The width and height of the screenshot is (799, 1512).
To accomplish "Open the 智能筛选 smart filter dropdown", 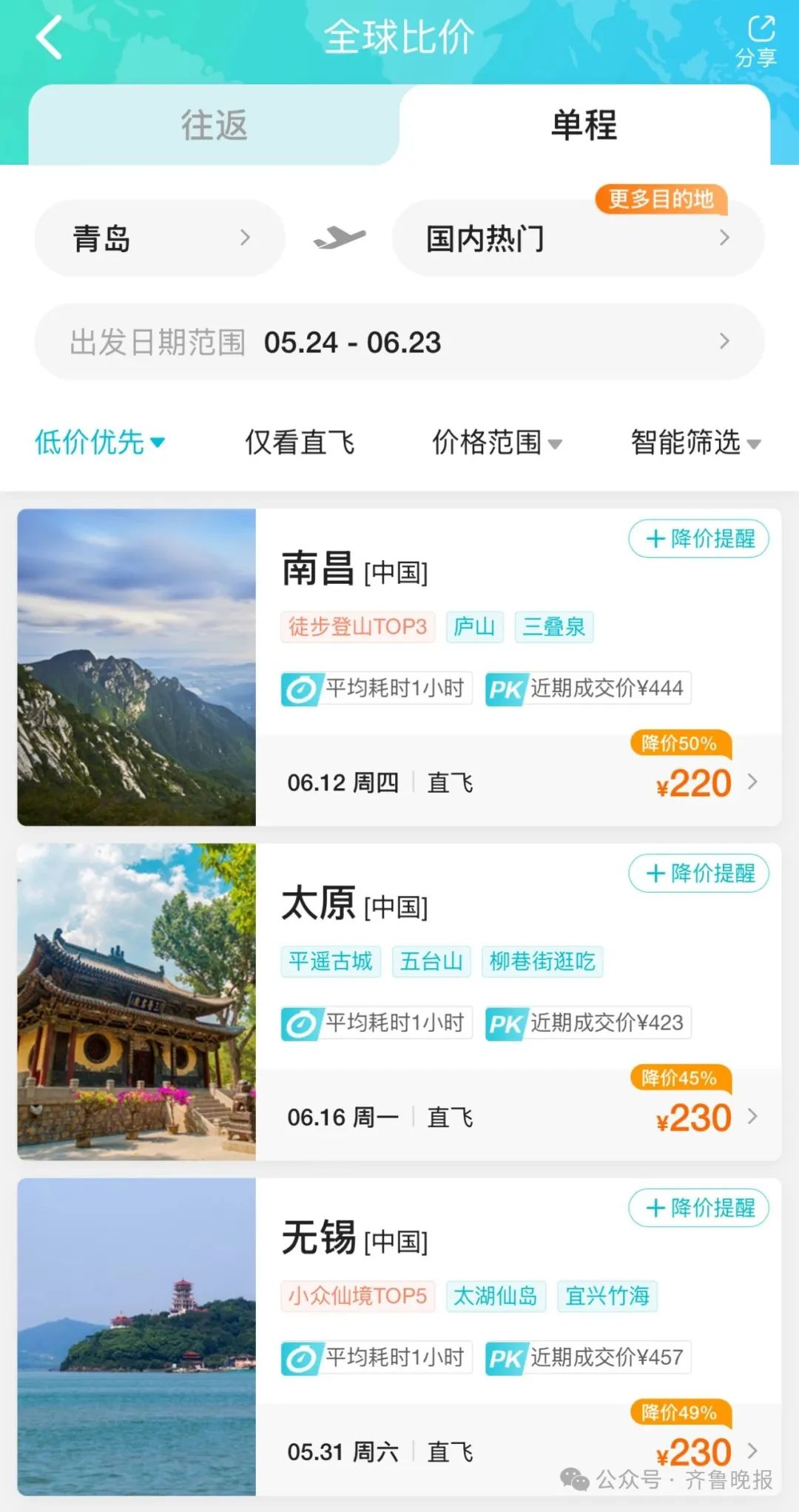I will point(694,442).
